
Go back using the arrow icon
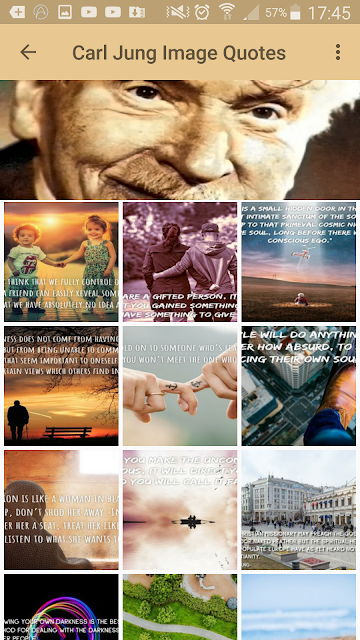pos(28,52)
